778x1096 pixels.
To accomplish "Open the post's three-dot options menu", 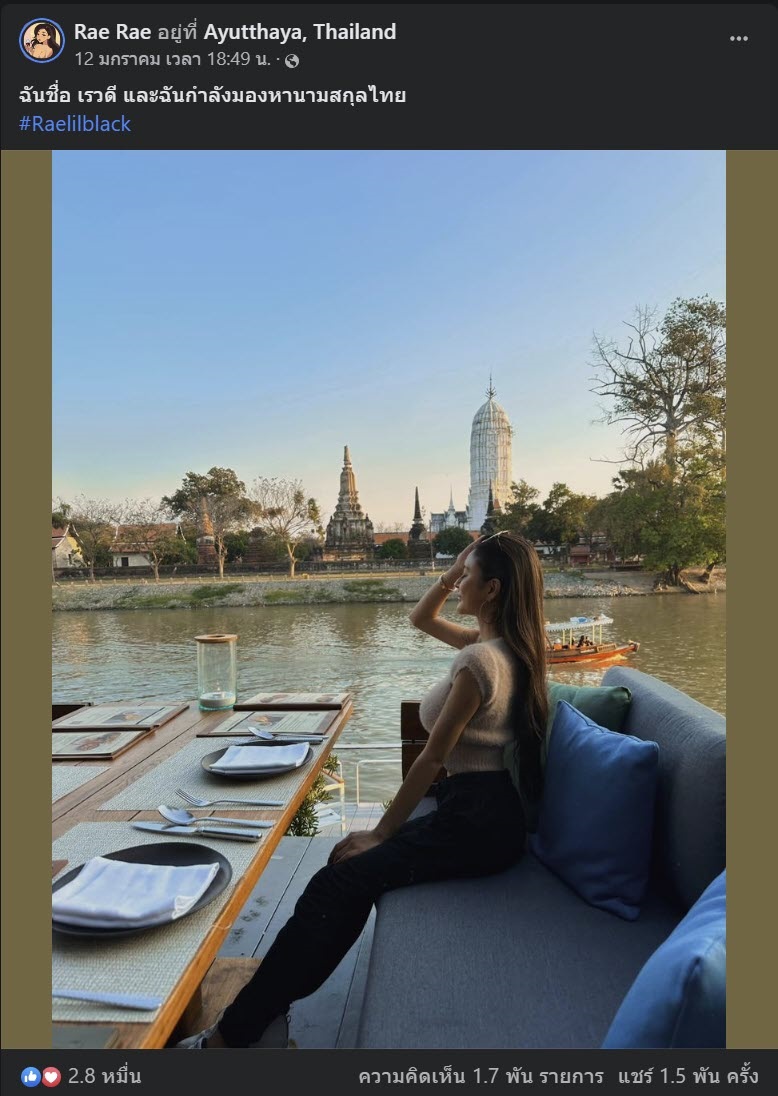I will [x=739, y=39].
